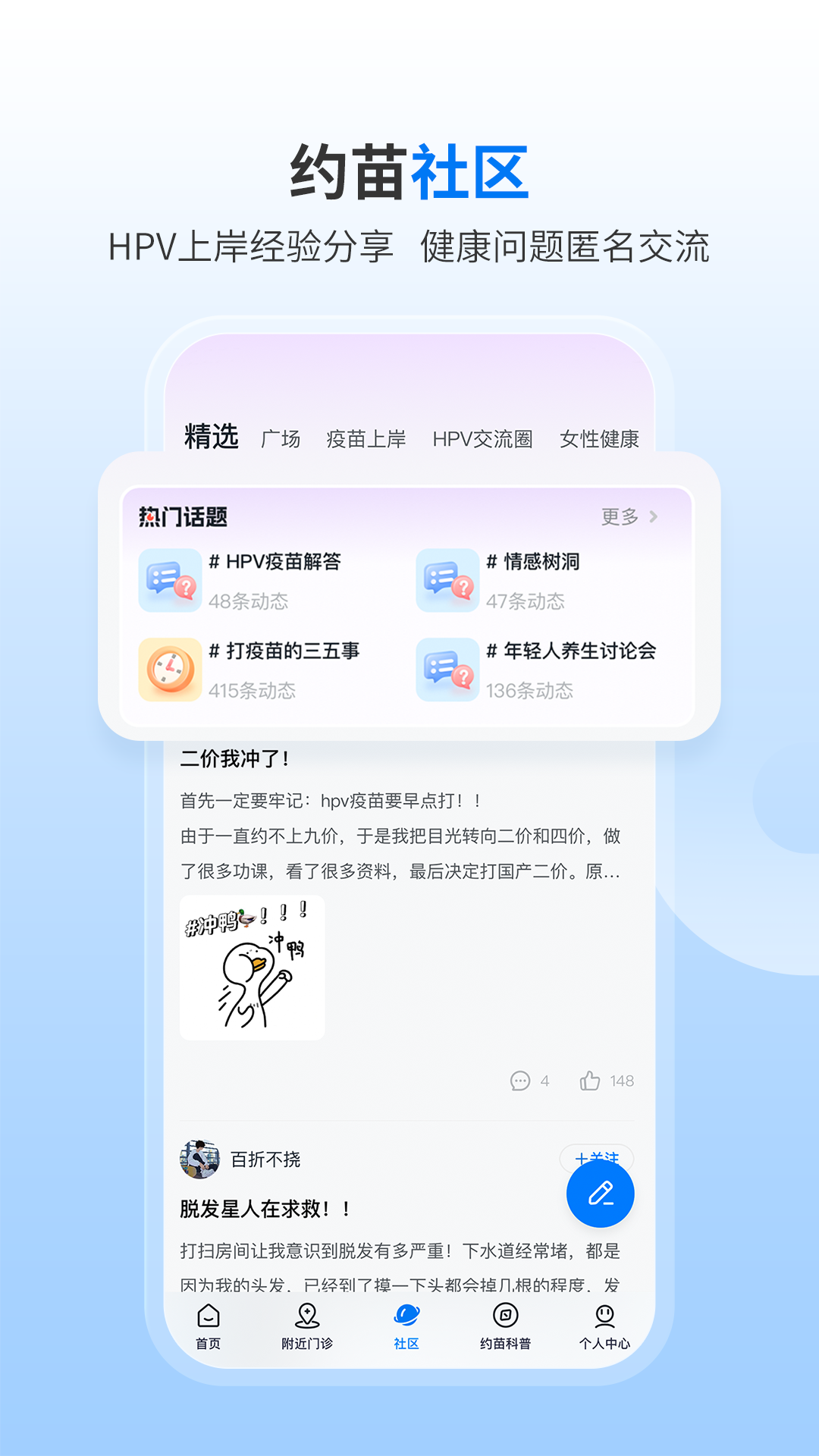Open comments via the speech bubble icon
The height and width of the screenshot is (1456, 819).
click(x=522, y=1081)
